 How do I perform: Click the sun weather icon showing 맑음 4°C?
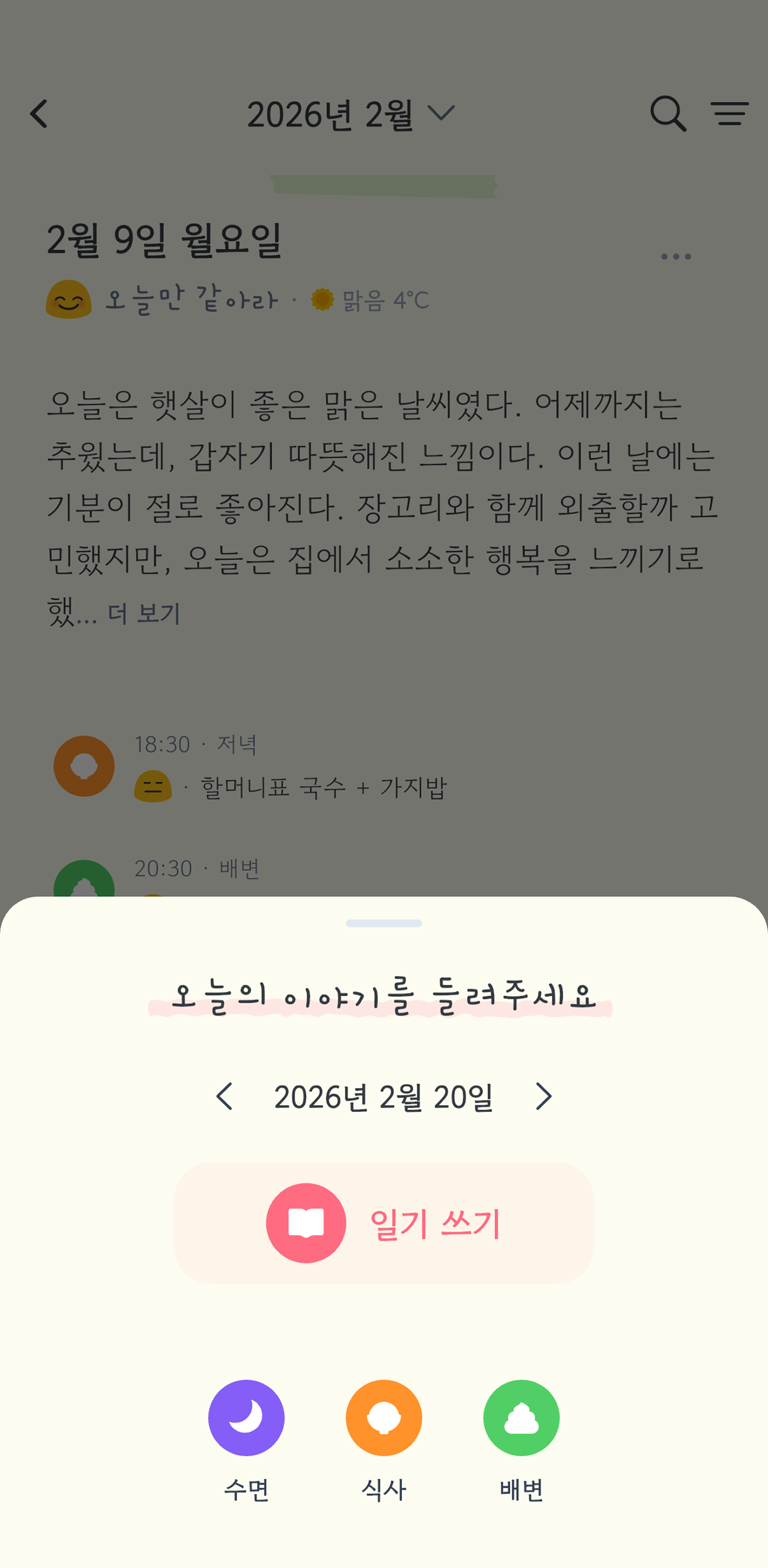321,299
